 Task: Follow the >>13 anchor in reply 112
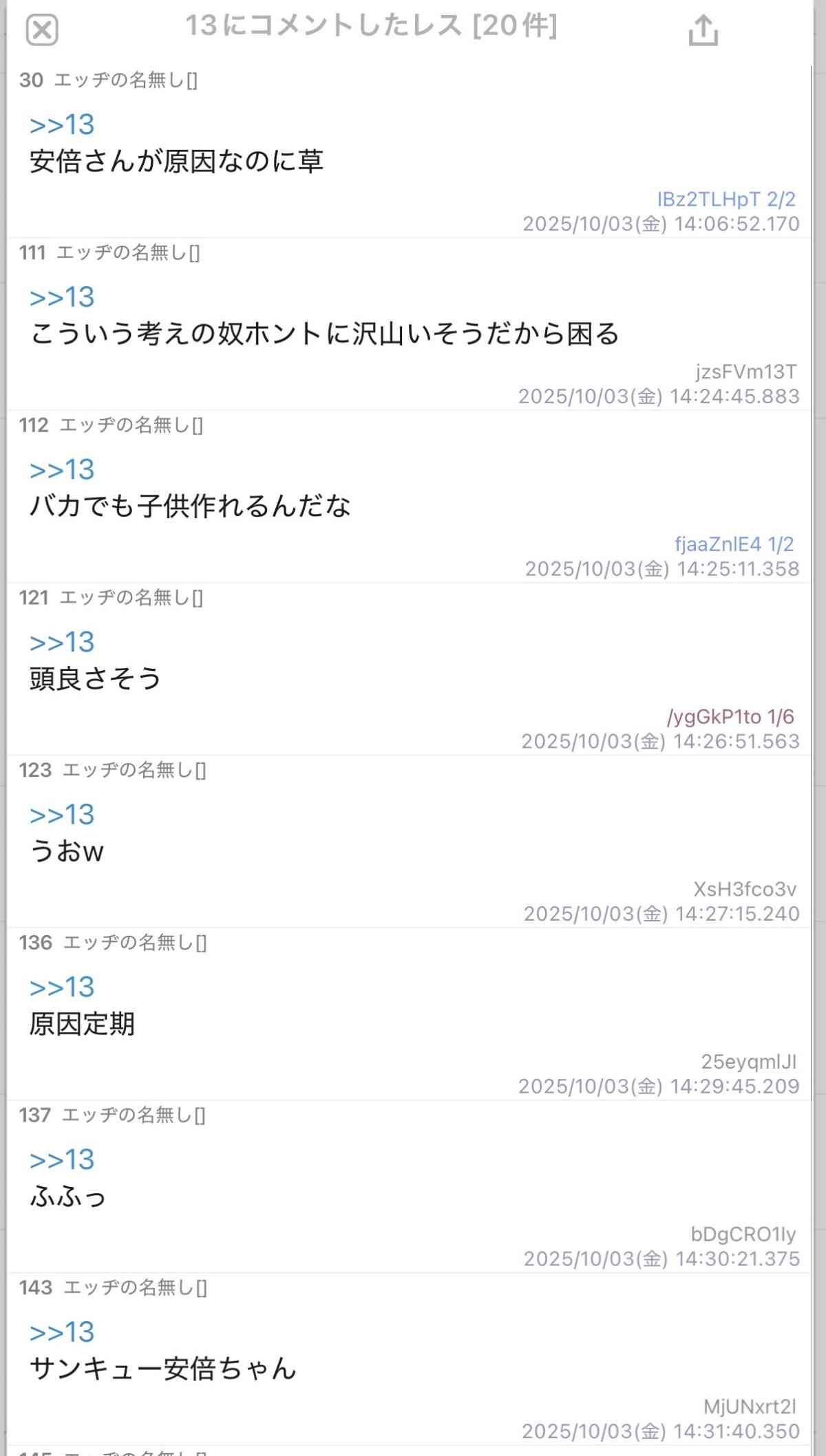62,471
